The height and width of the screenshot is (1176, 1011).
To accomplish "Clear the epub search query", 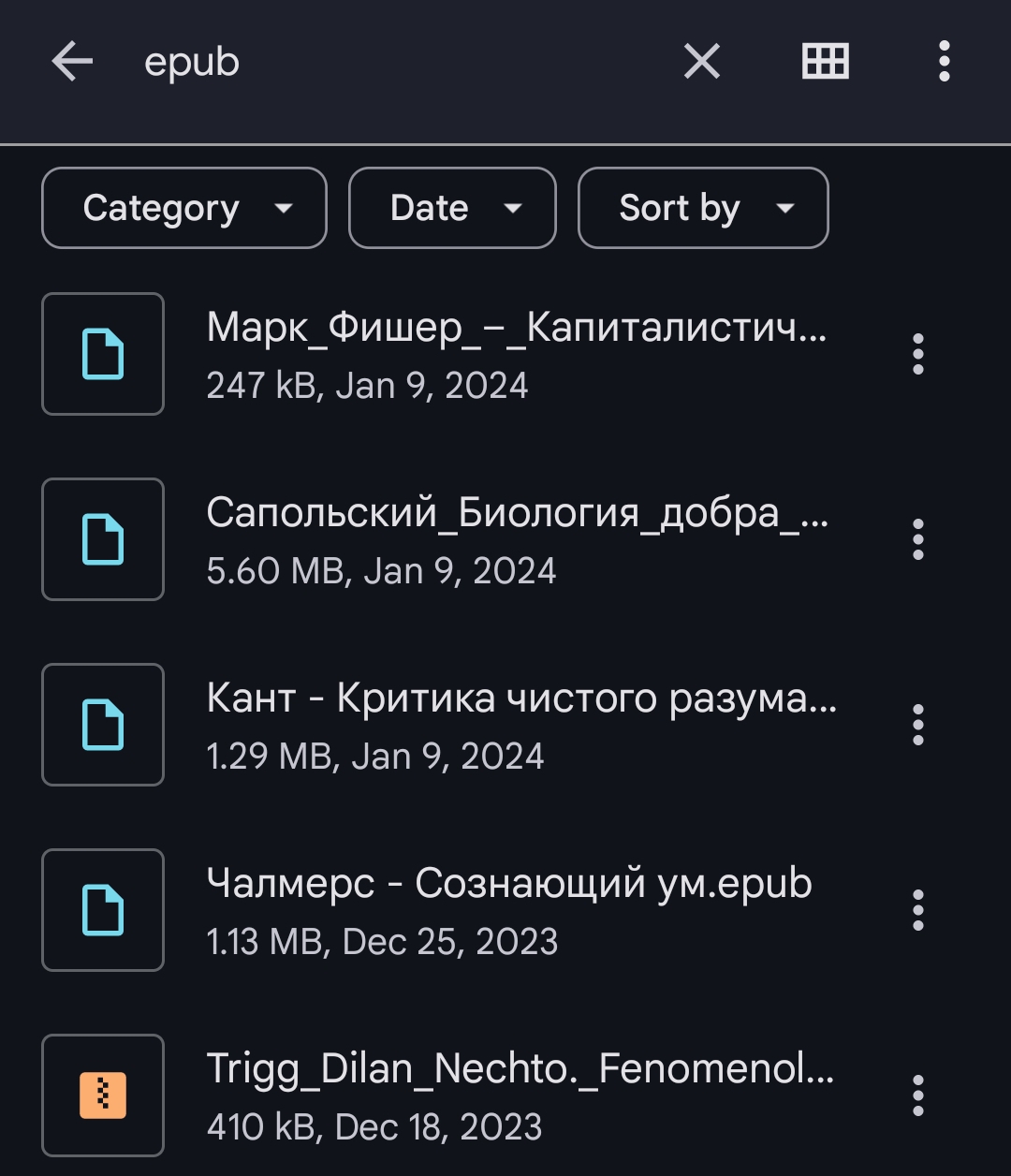I will pyautogui.click(x=701, y=63).
